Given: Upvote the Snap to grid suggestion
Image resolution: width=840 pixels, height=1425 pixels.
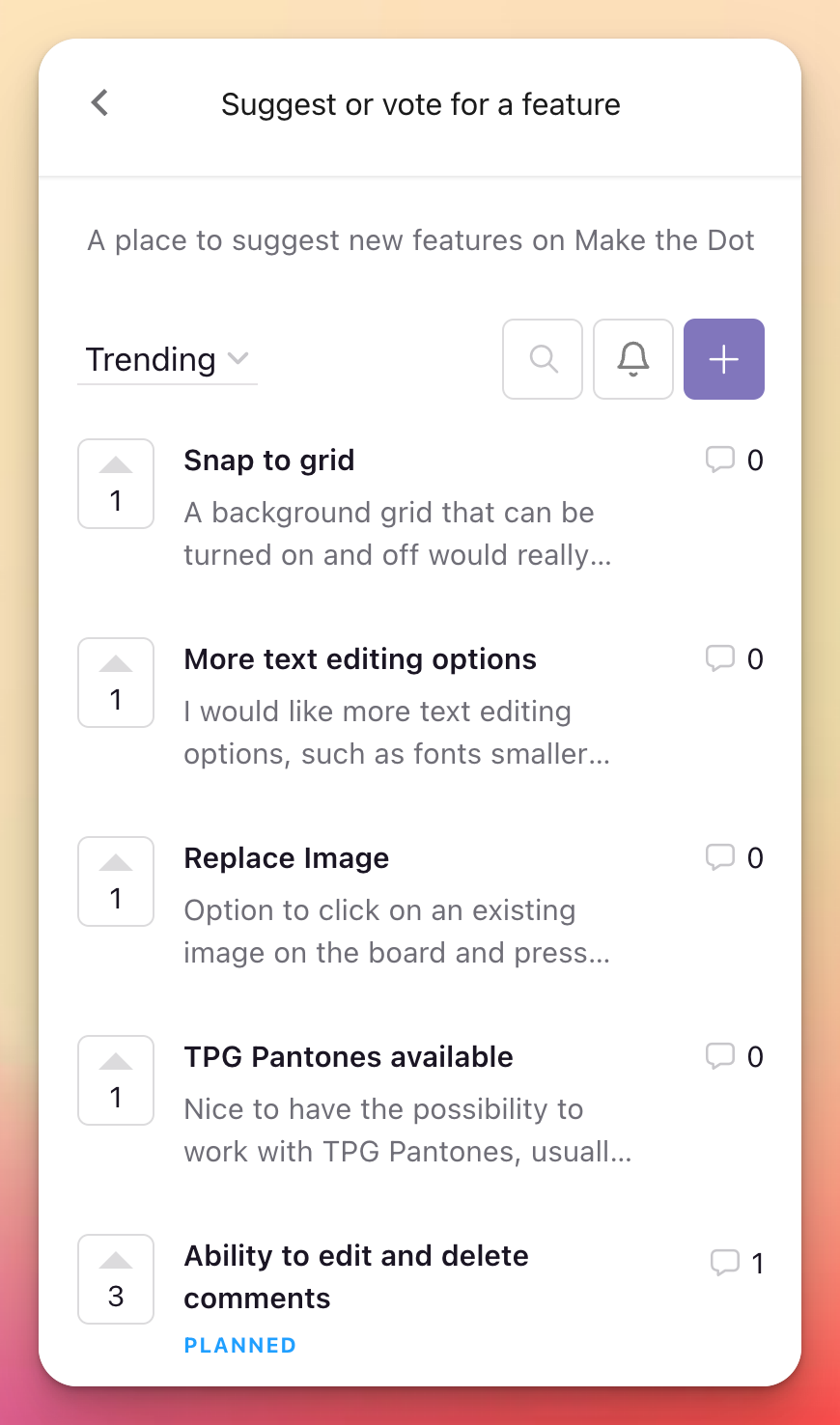Looking at the screenshot, I should click(116, 484).
